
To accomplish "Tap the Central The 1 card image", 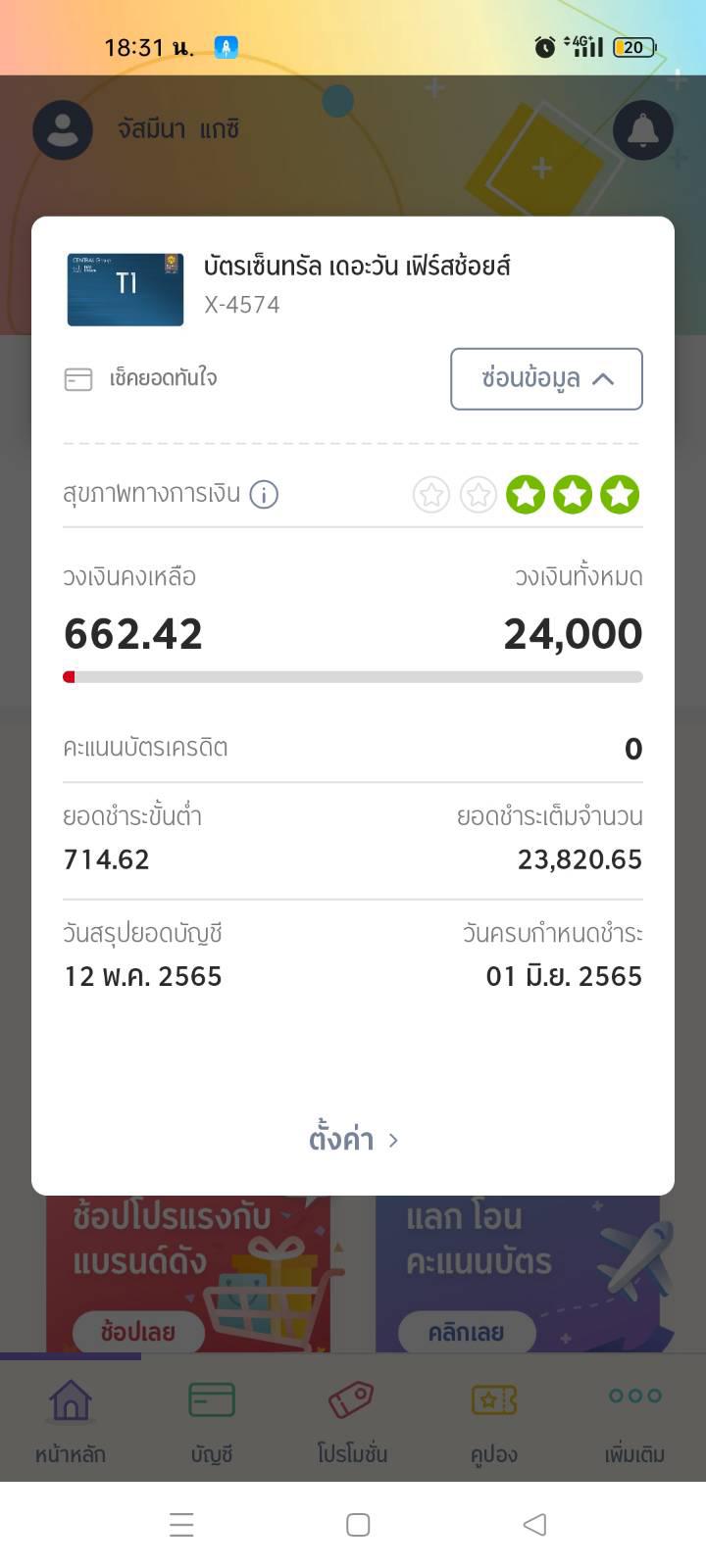I will 126,289.
